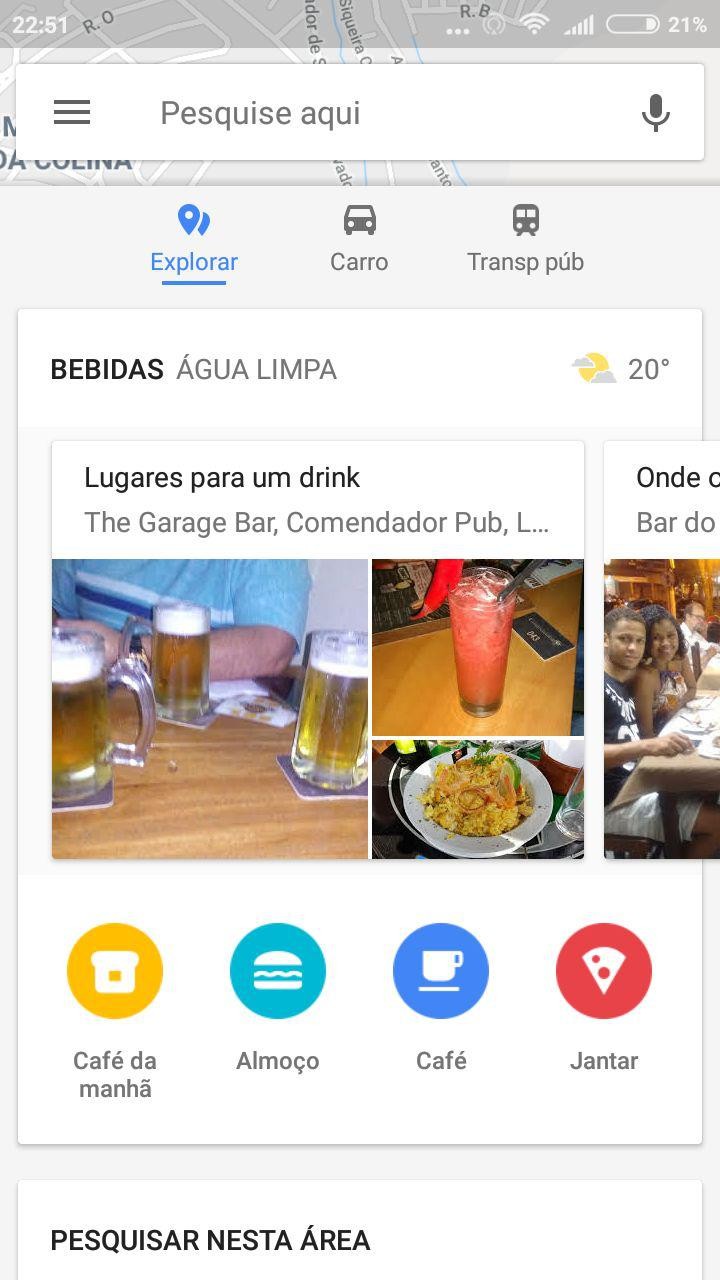The width and height of the screenshot is (720, 1280).
Task: Open the 'Lugares para um drink' card
Action: [x=318, y=650]
